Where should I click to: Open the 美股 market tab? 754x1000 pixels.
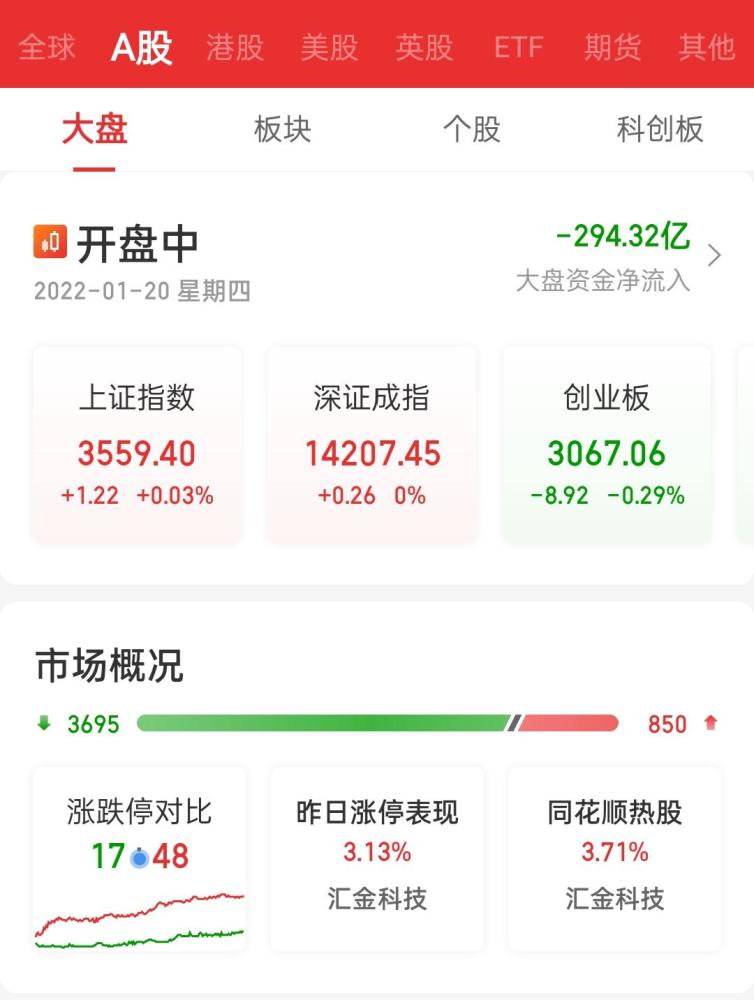(329, 47)
